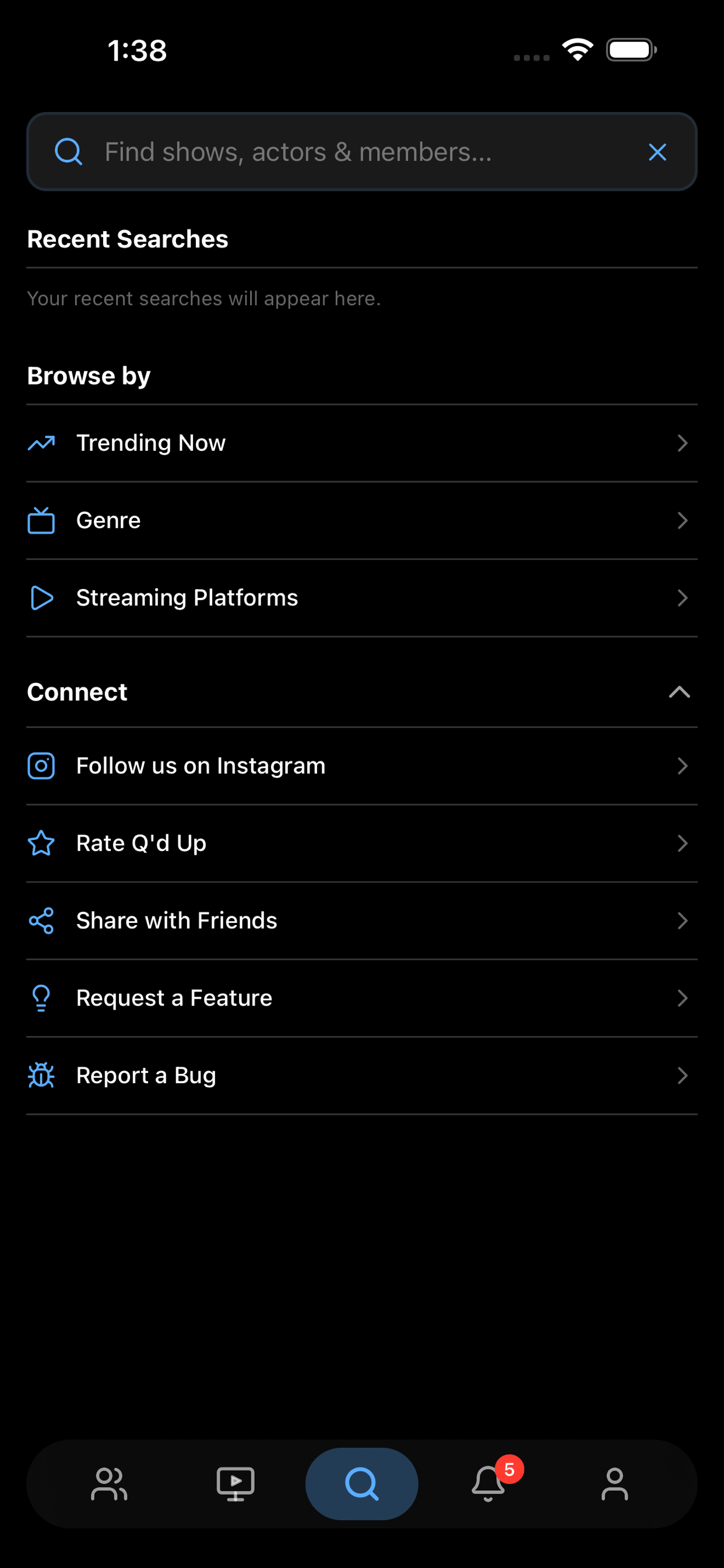
Task: Tap the Find shows, actors & members search field
Action: [361, 152]
